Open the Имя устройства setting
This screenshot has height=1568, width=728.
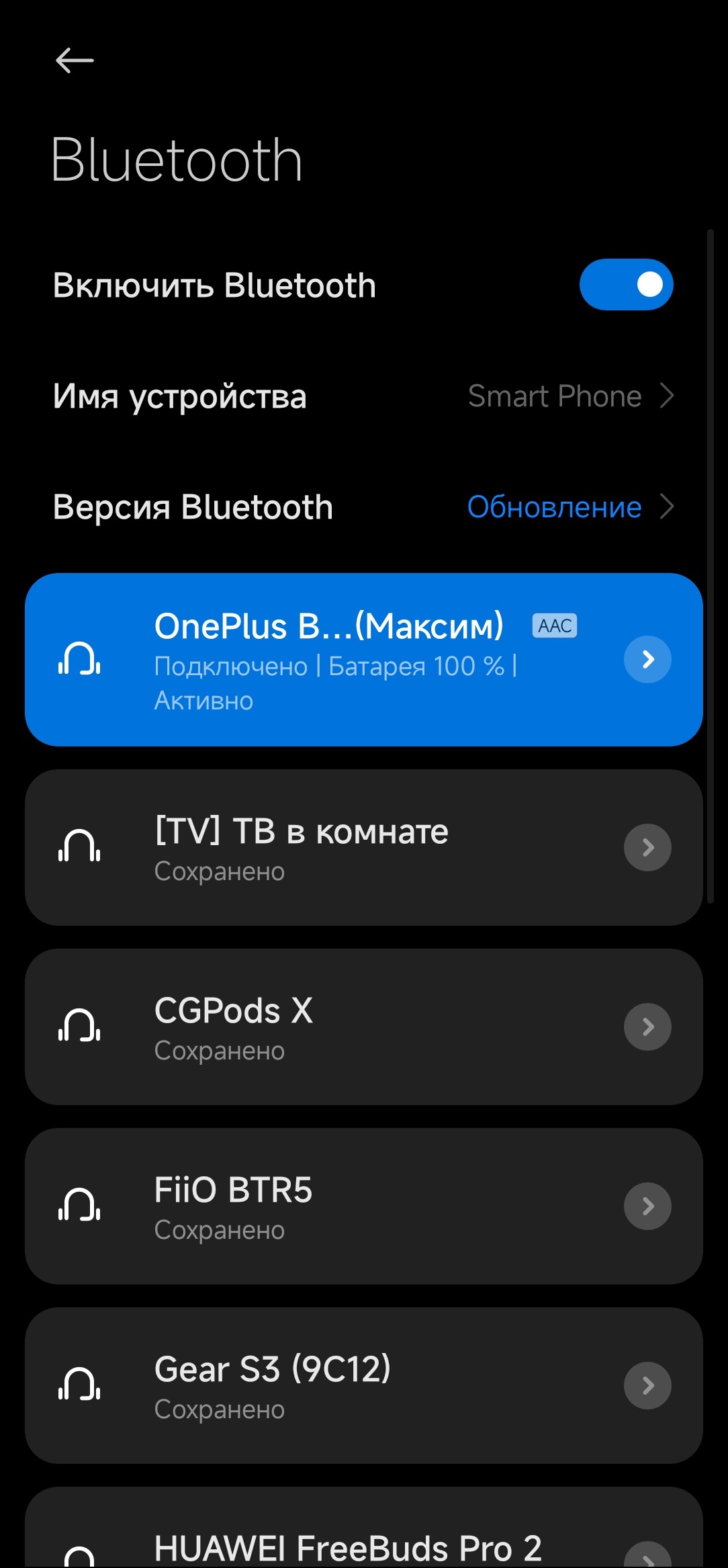[363, 396]
